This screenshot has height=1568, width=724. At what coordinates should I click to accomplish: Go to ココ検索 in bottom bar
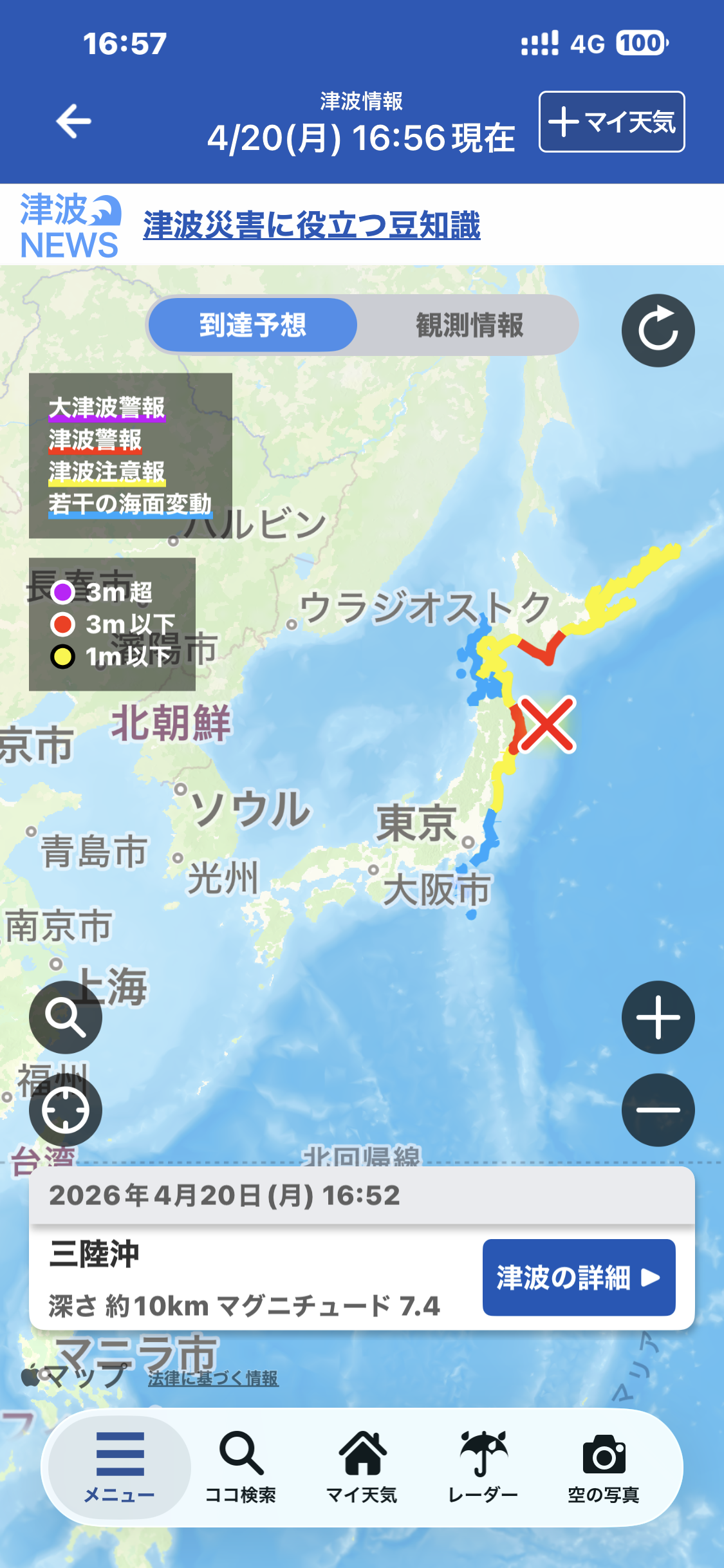pos(241,1467)
